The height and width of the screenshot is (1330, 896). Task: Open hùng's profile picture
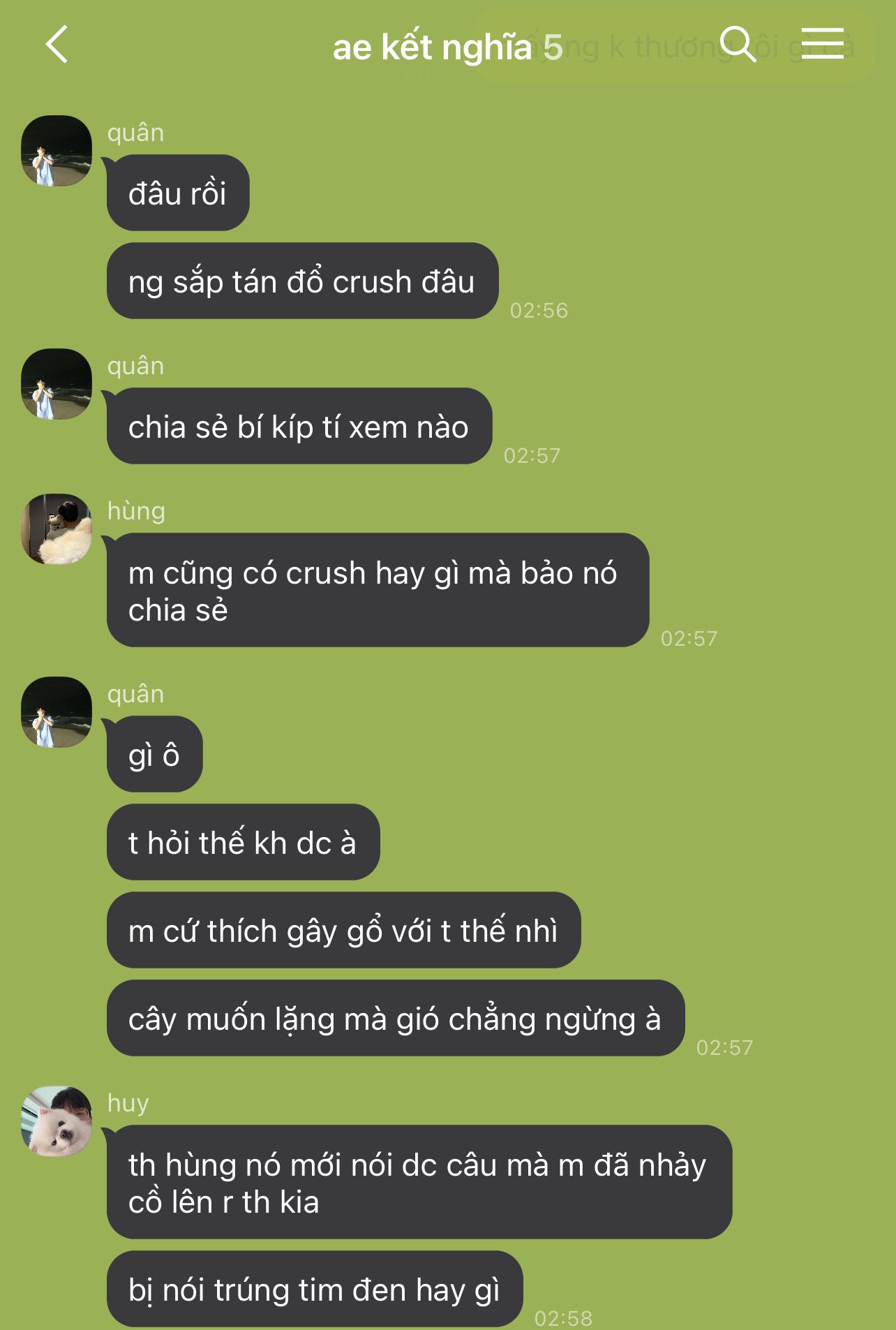[x=57, y=529]
